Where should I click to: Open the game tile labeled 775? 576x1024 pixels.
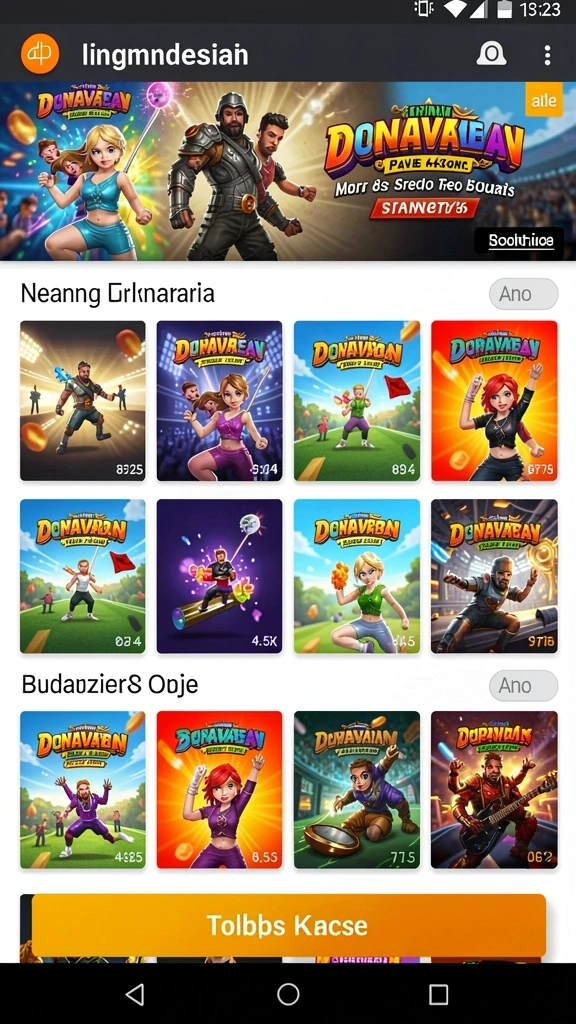[357, 790]
